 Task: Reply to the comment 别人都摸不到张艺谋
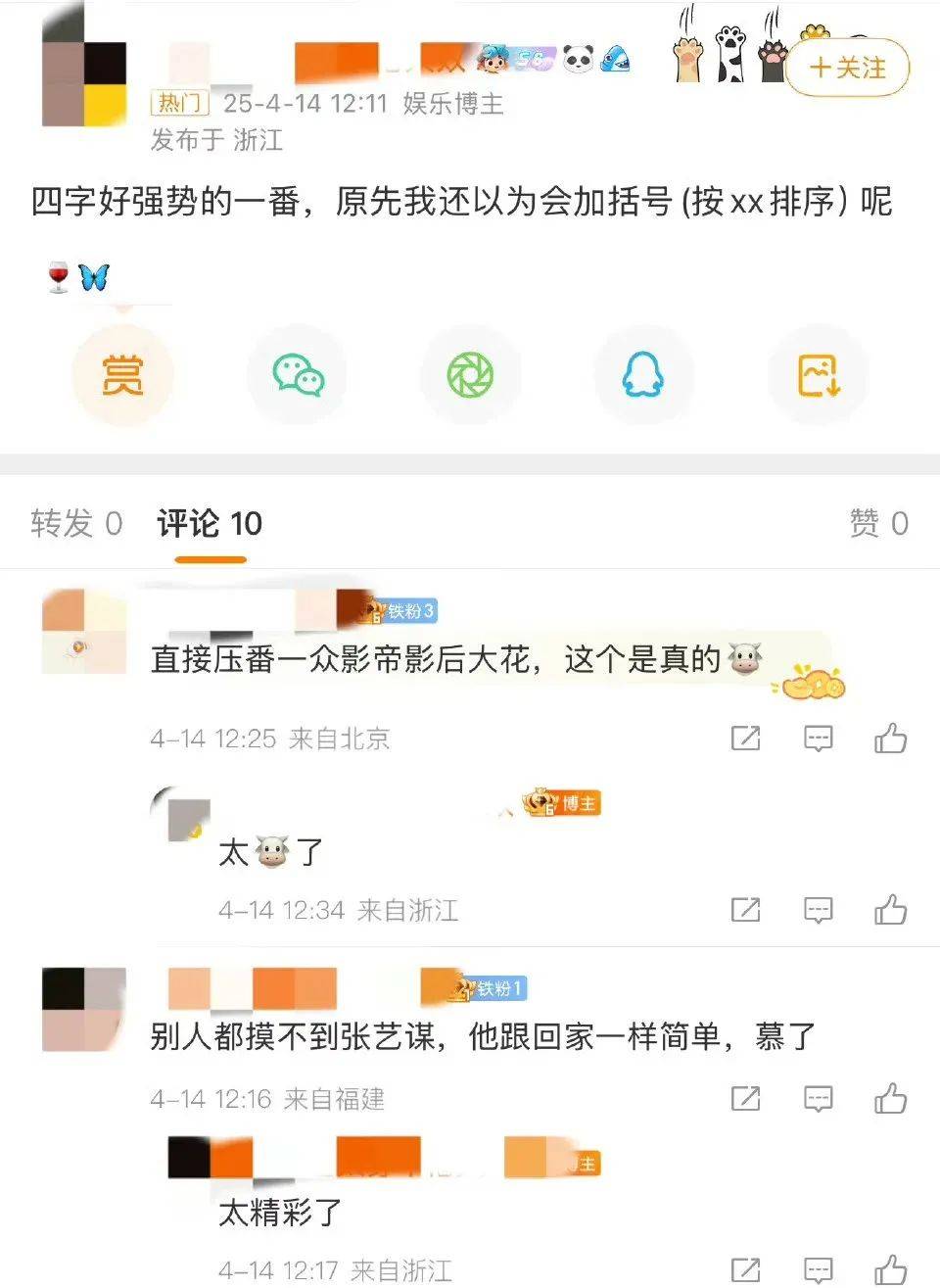click(818, 1099)
